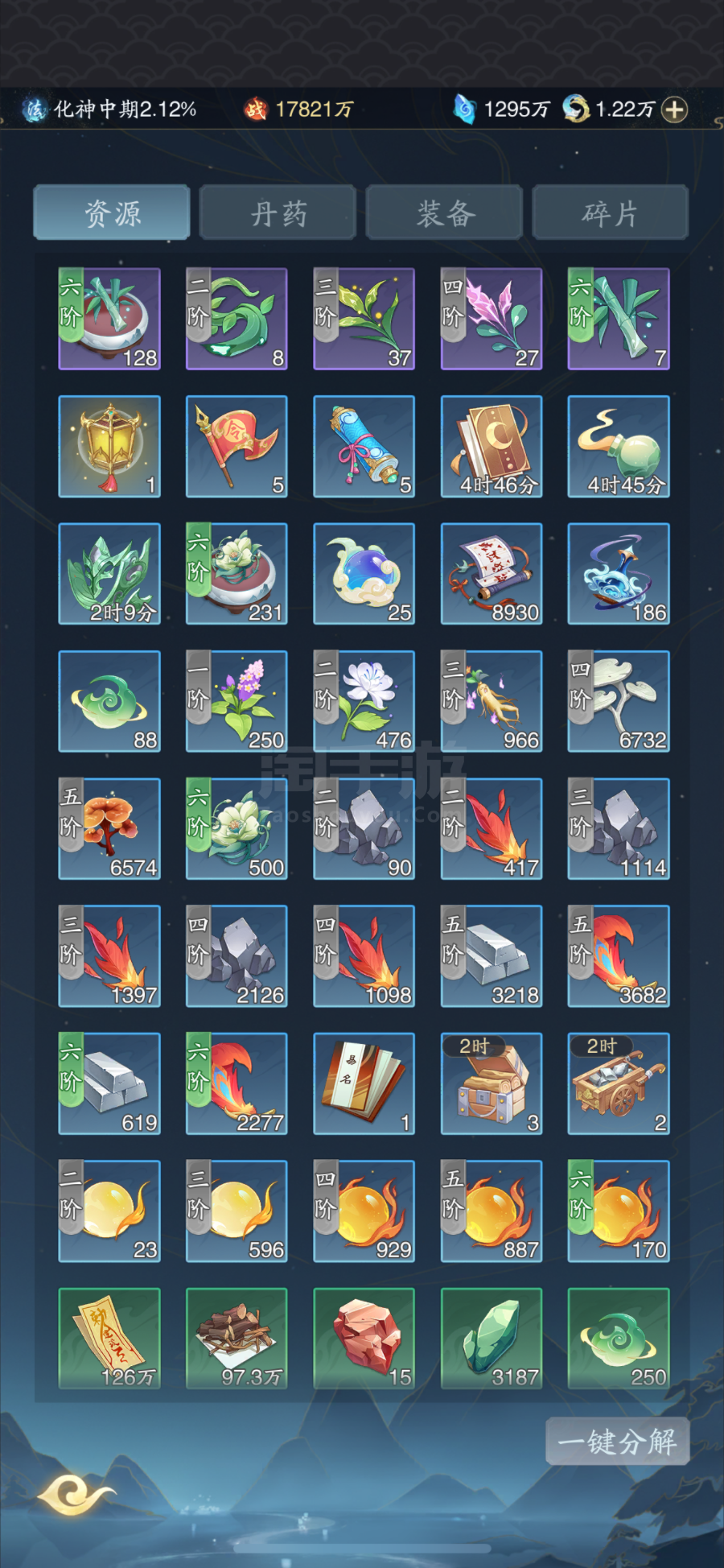The width and height of the screenshot is (724, 1568).
Task: Tap the plus icon to add currency
Action: (674, 109)
